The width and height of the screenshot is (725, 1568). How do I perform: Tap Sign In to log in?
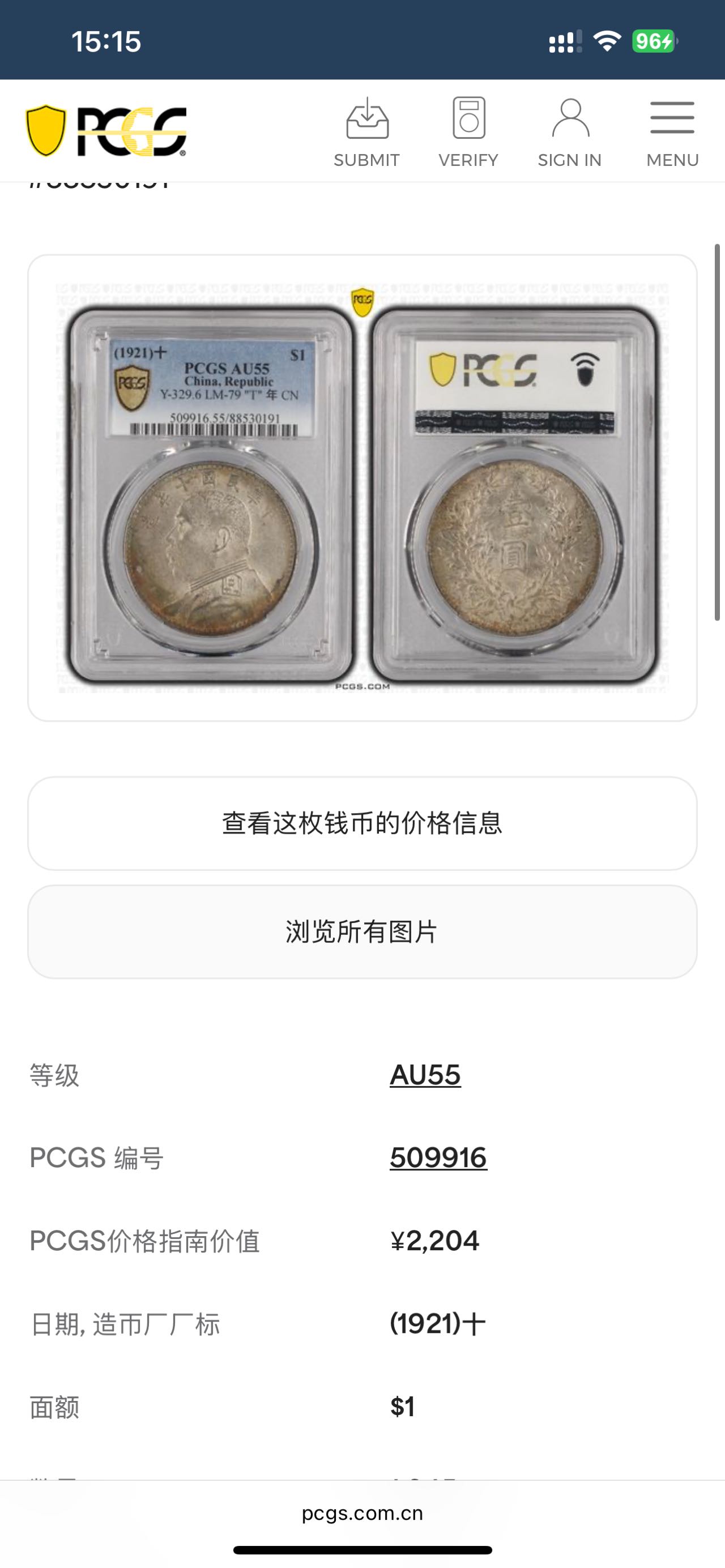pyautogui.click(x=570, y=132)
